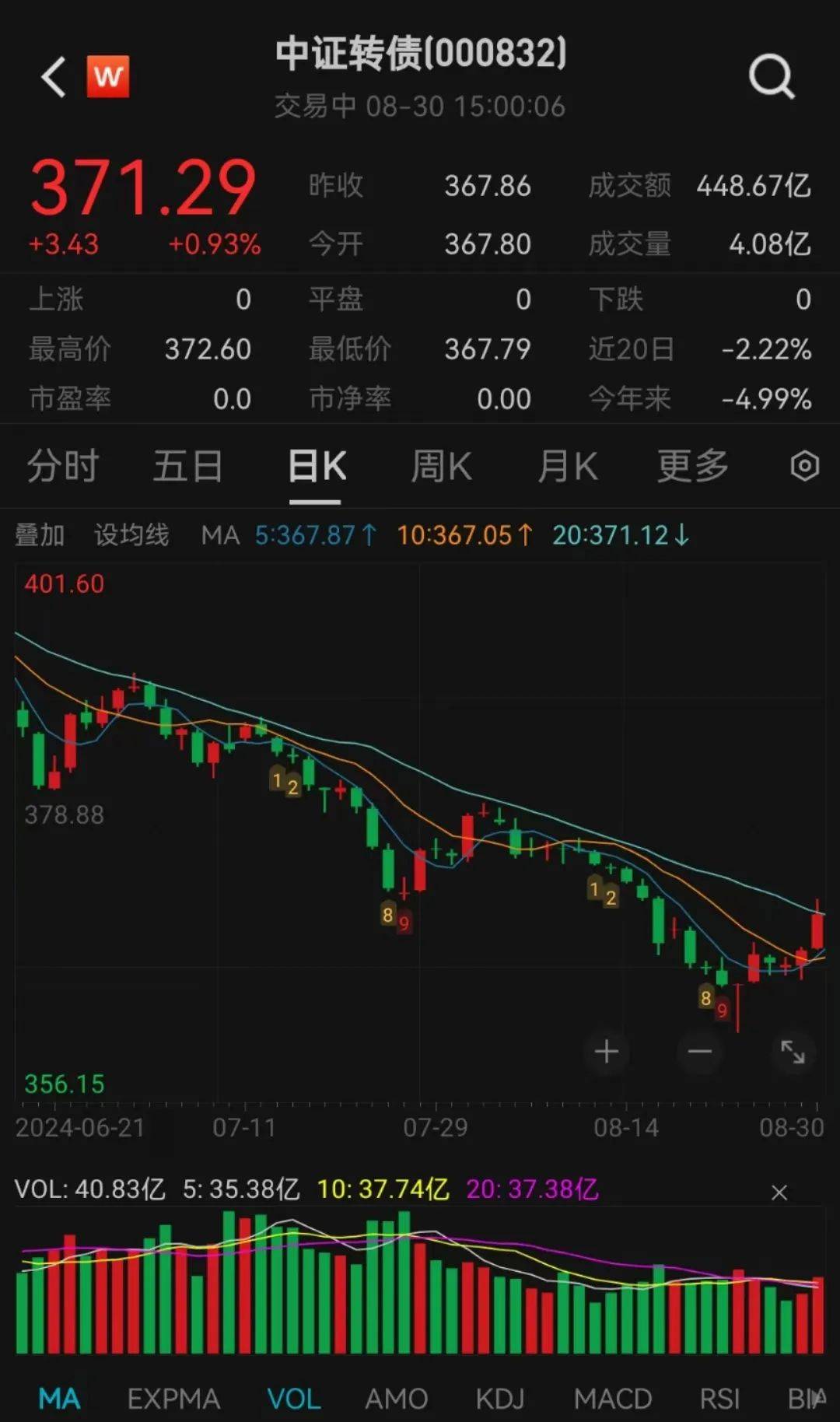The width and height of the screenshot is (840, 1422).
Task: Open 设均线 moving average settings
Action: [131, 535]
